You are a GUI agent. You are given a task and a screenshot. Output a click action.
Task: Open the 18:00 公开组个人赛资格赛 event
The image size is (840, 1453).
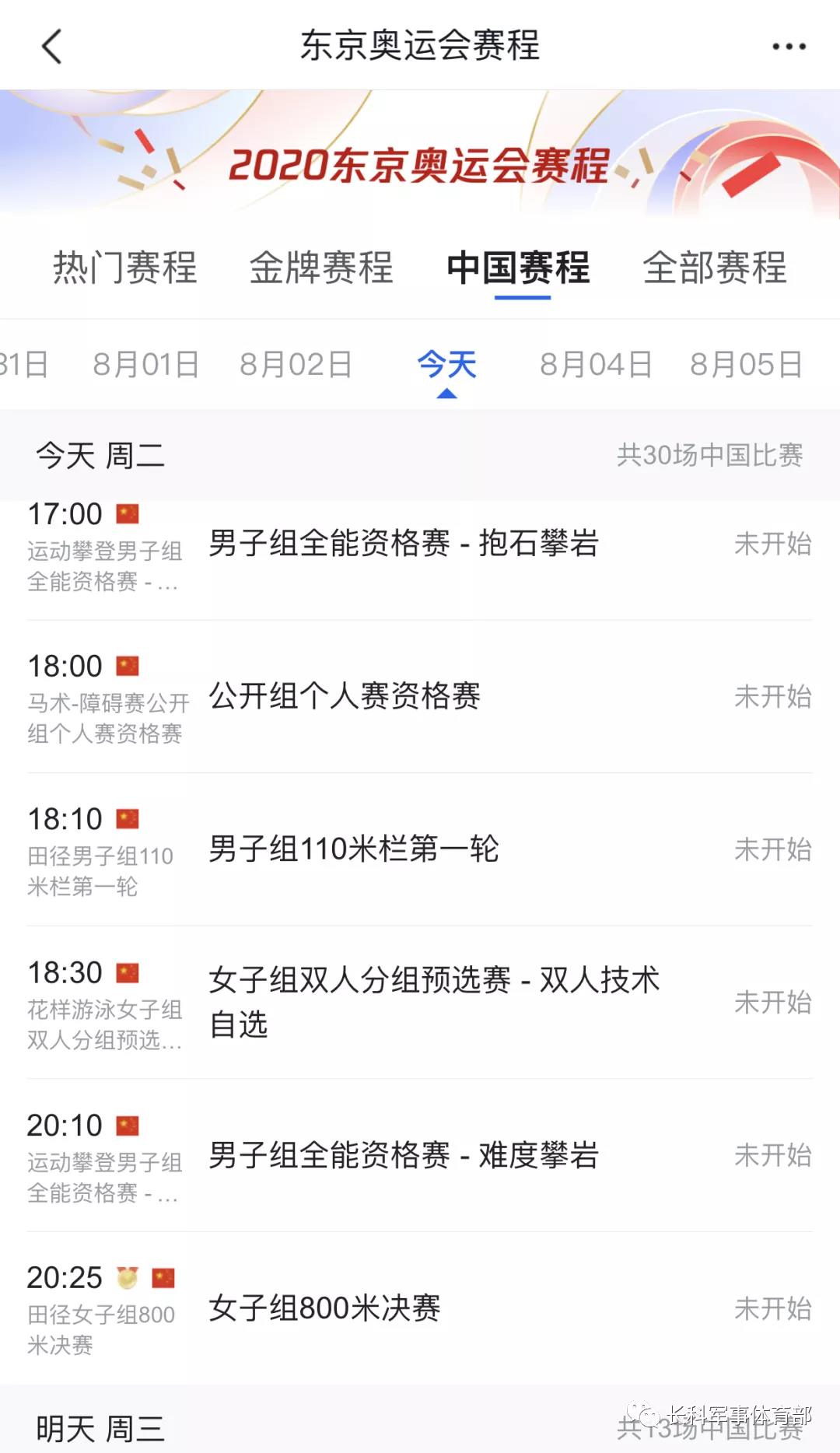coord(420,696)
